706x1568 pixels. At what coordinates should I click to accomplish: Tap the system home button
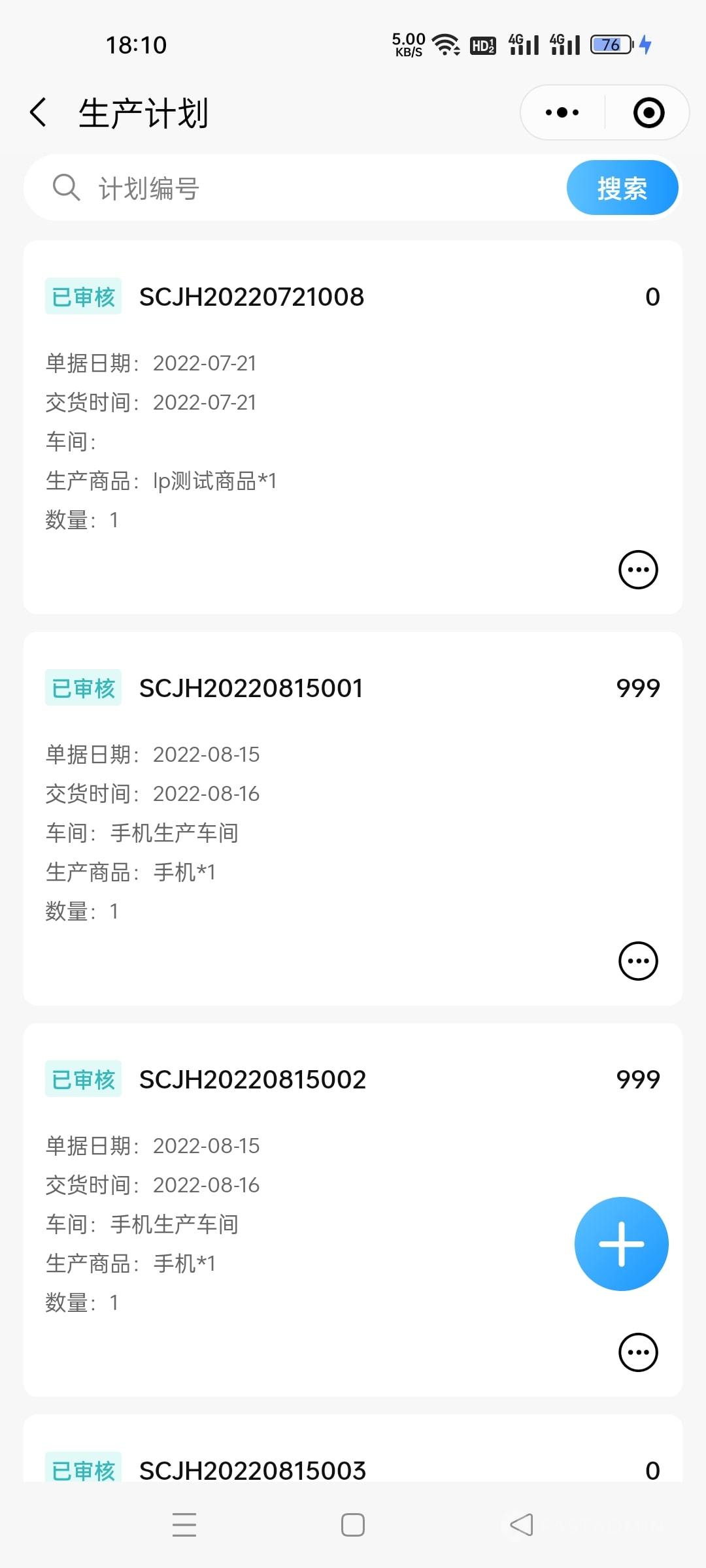coord(353,1525)
